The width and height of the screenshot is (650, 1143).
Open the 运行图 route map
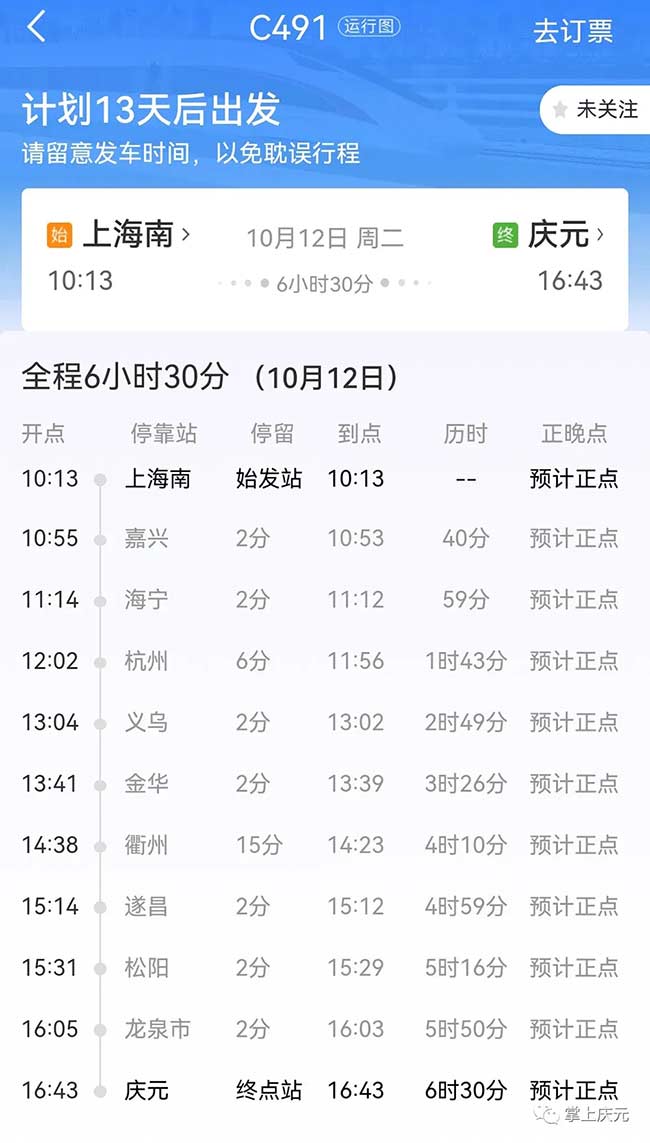tap(369, 27)
